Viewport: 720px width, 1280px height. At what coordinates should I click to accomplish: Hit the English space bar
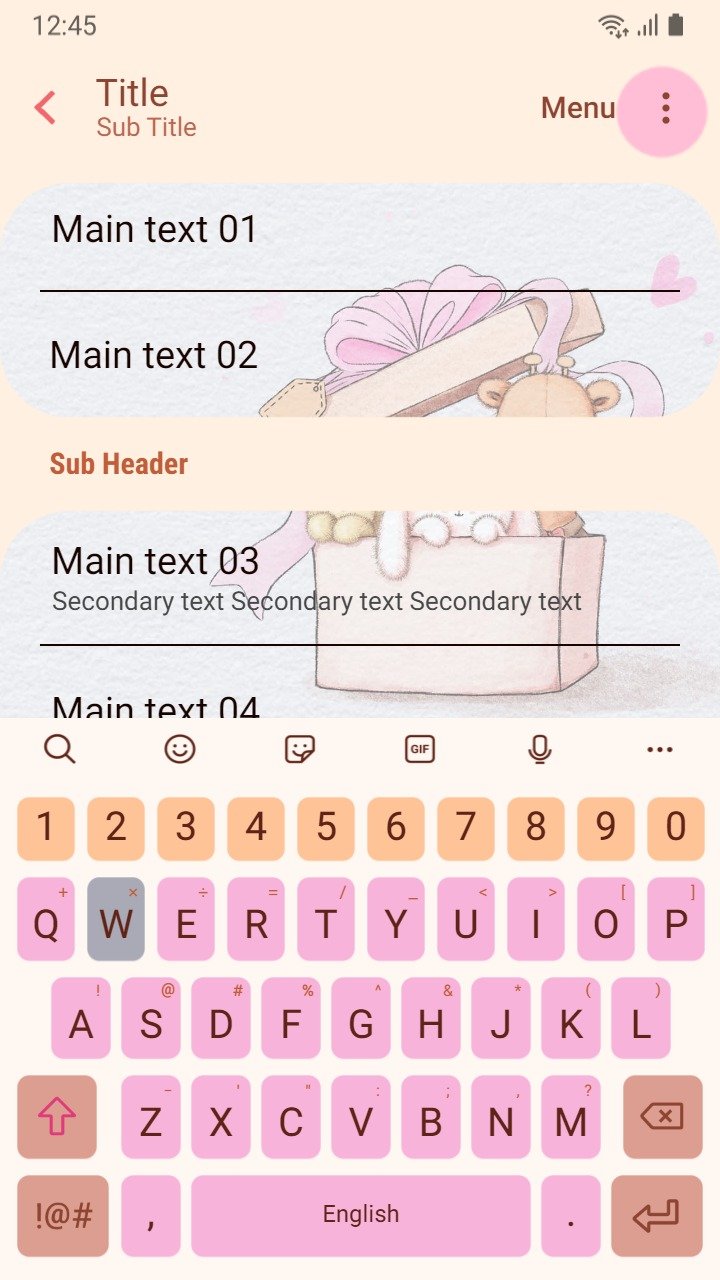tap(361, 1216)
